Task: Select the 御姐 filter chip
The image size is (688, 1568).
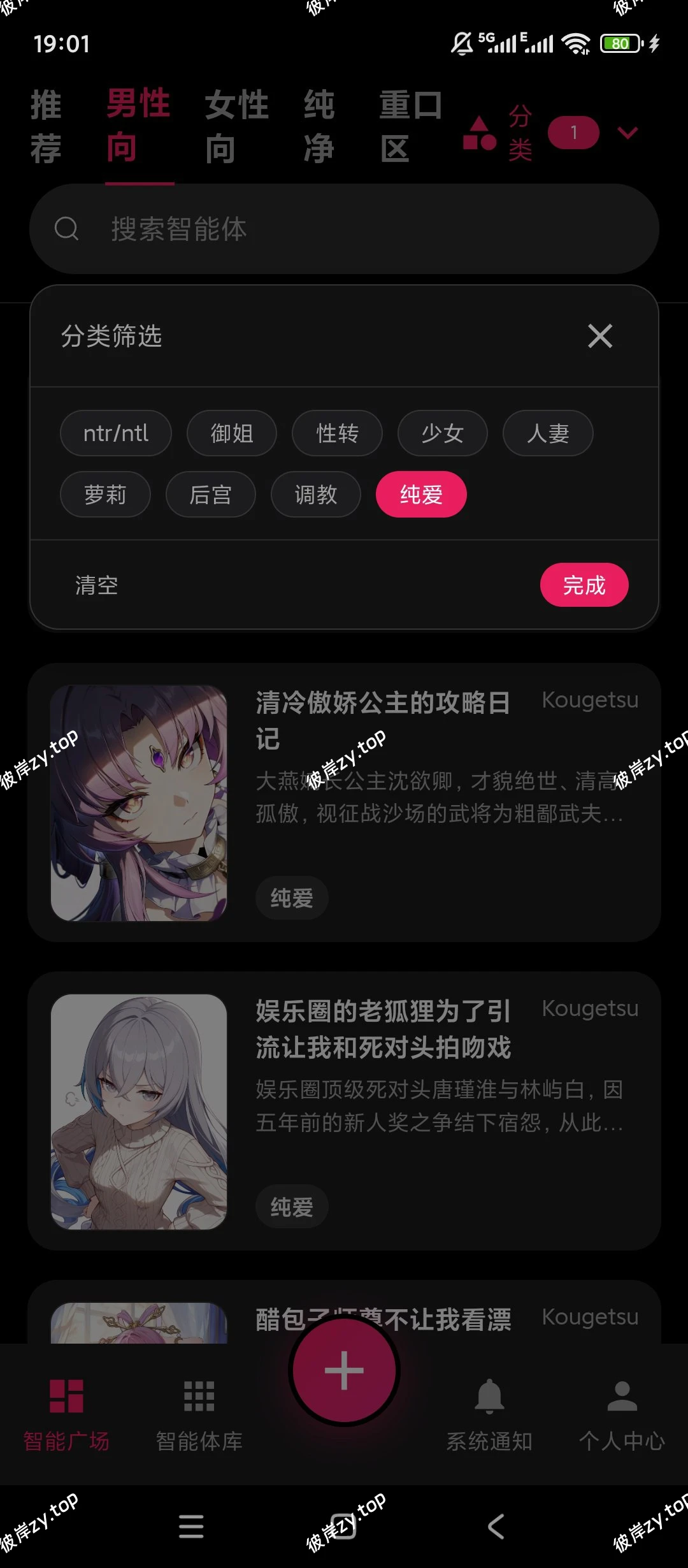Action: [x=232, y=433]
